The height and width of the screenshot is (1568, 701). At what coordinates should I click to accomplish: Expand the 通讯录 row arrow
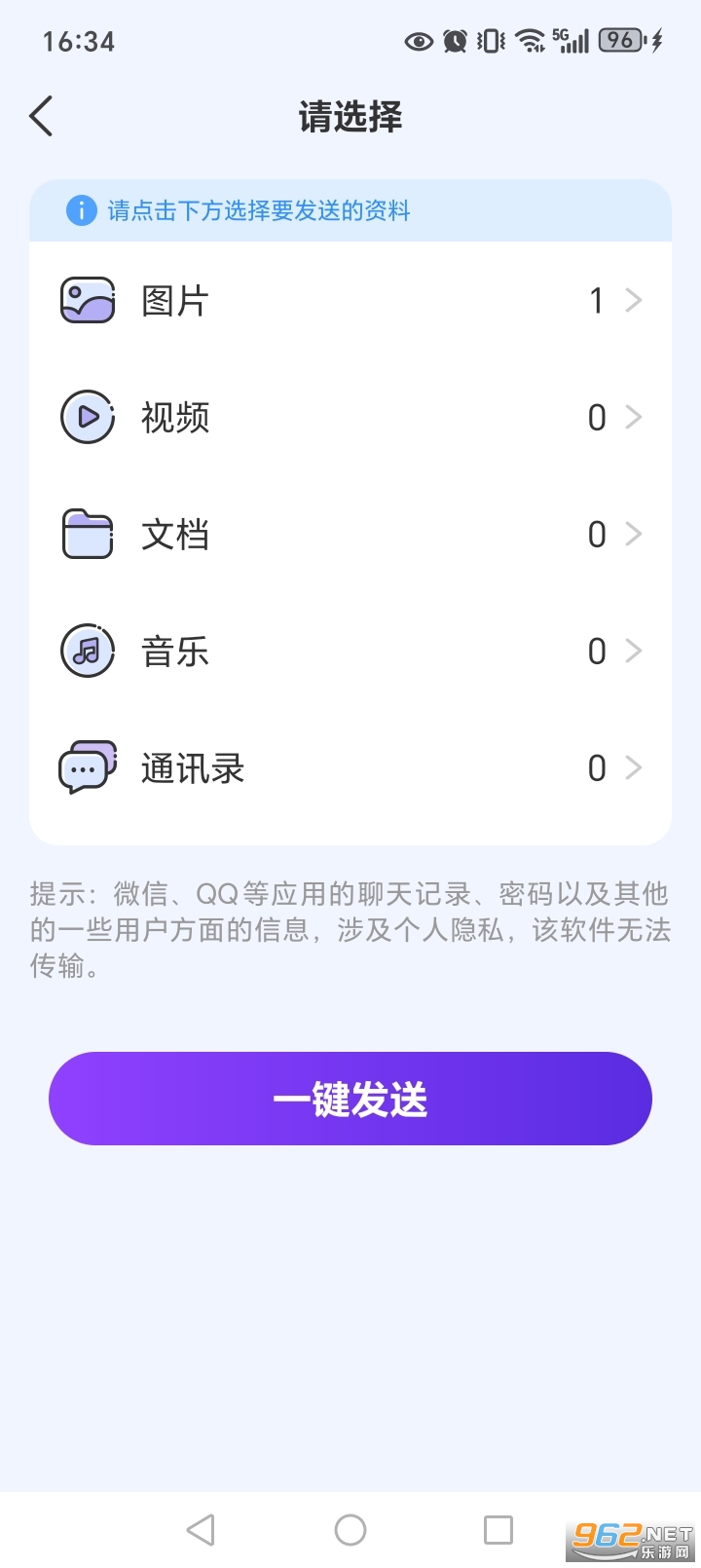tap(633, 767)
